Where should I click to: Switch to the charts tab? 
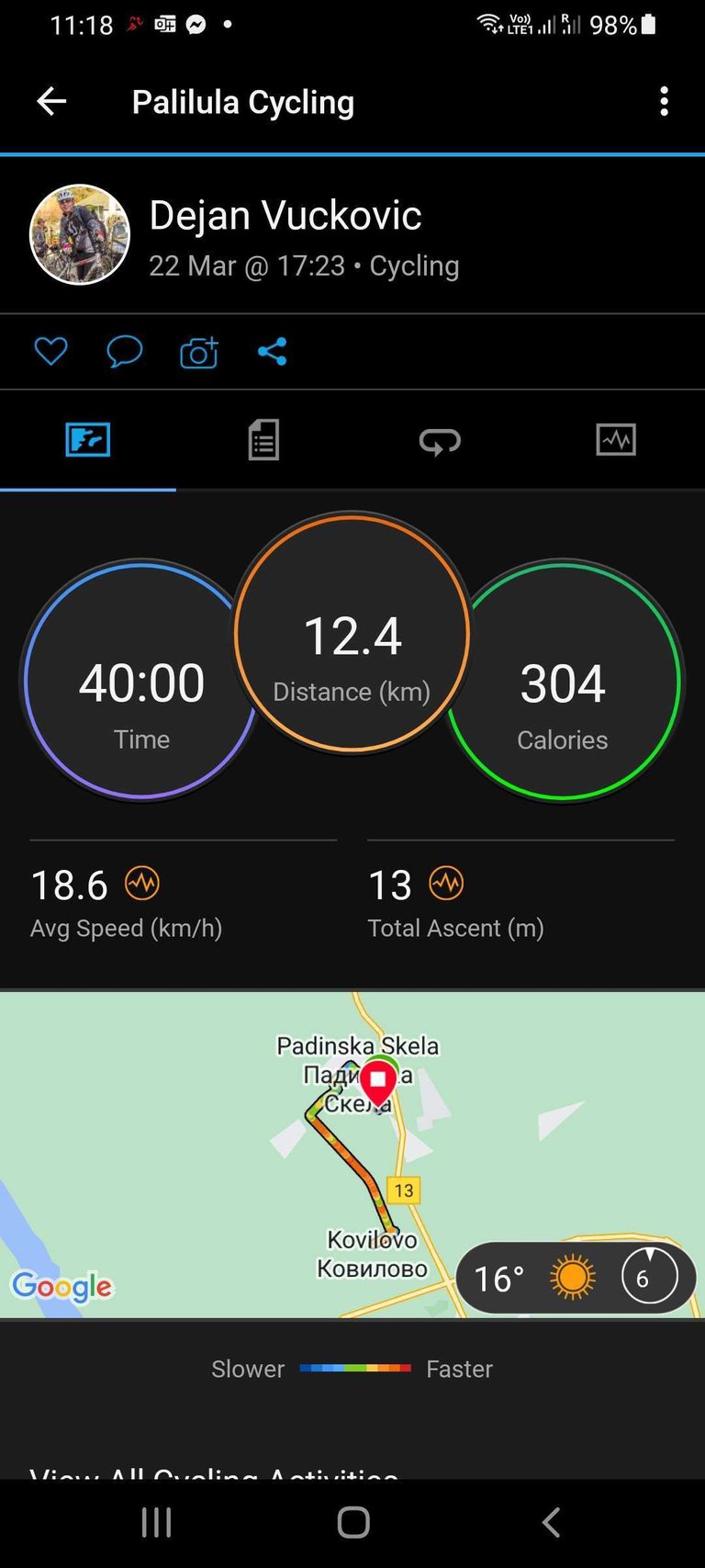tap(616, 440)
